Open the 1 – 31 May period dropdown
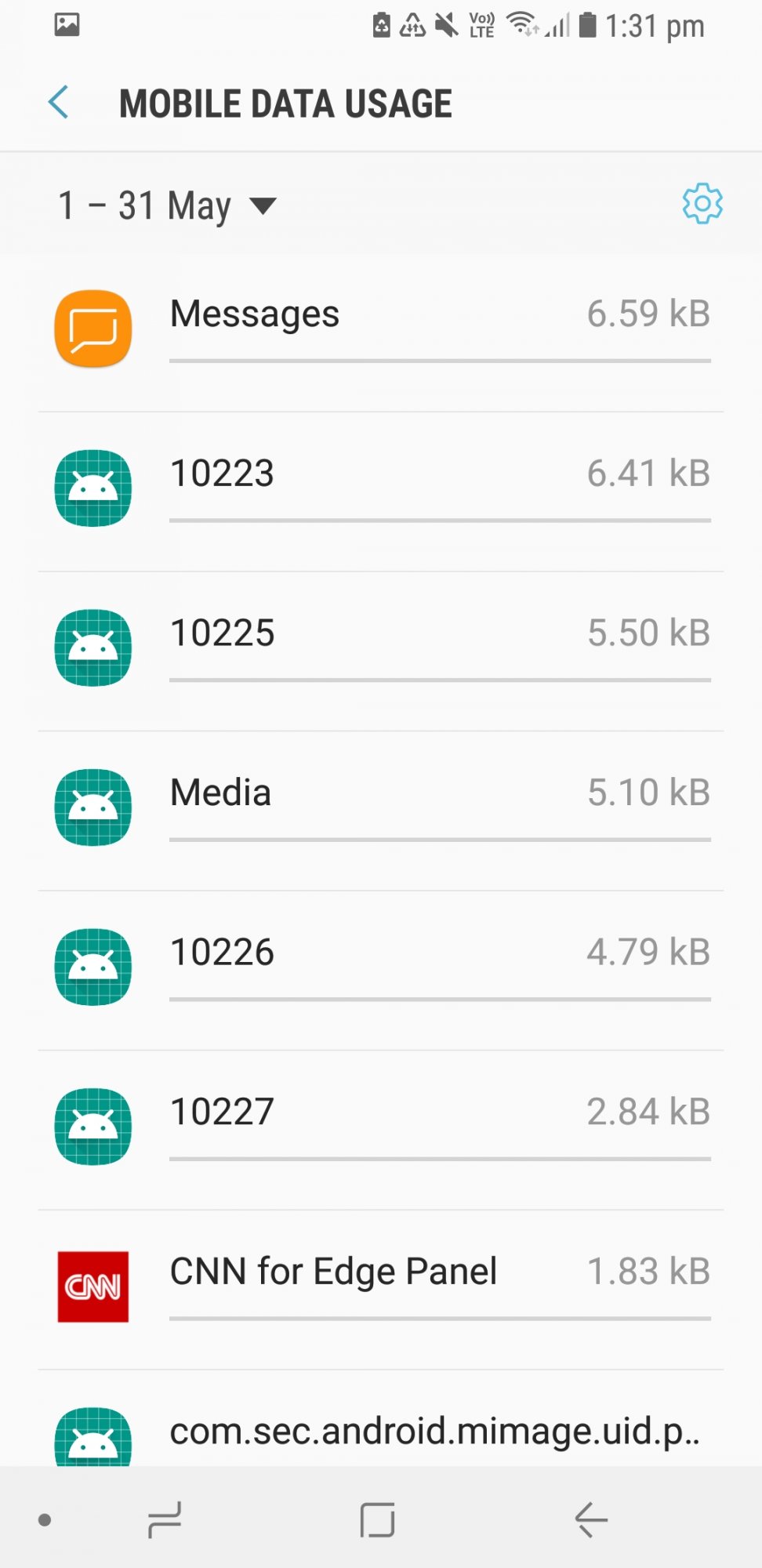Viewport: 762px width, 1568px height. point(168,205)
